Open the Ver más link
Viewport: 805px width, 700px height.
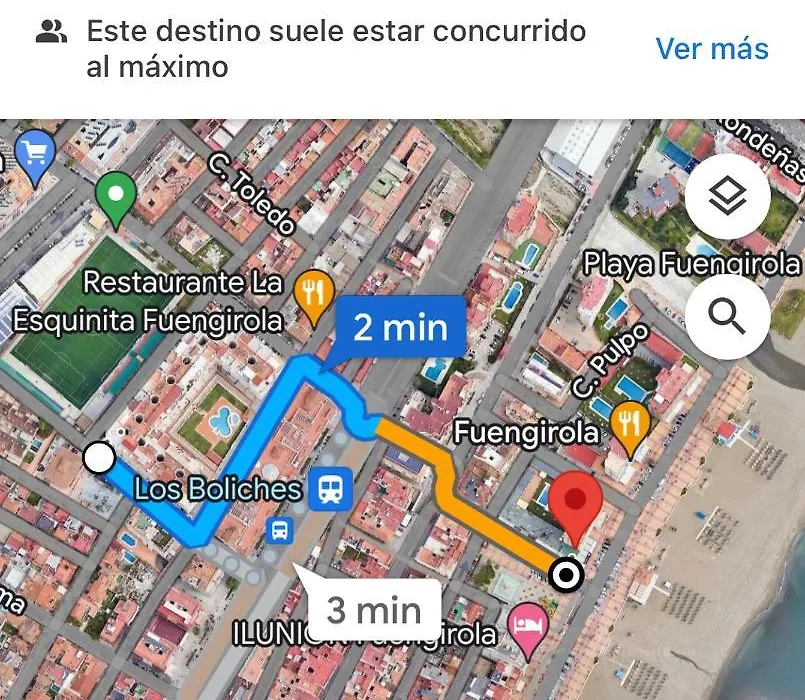click(711, 48)
